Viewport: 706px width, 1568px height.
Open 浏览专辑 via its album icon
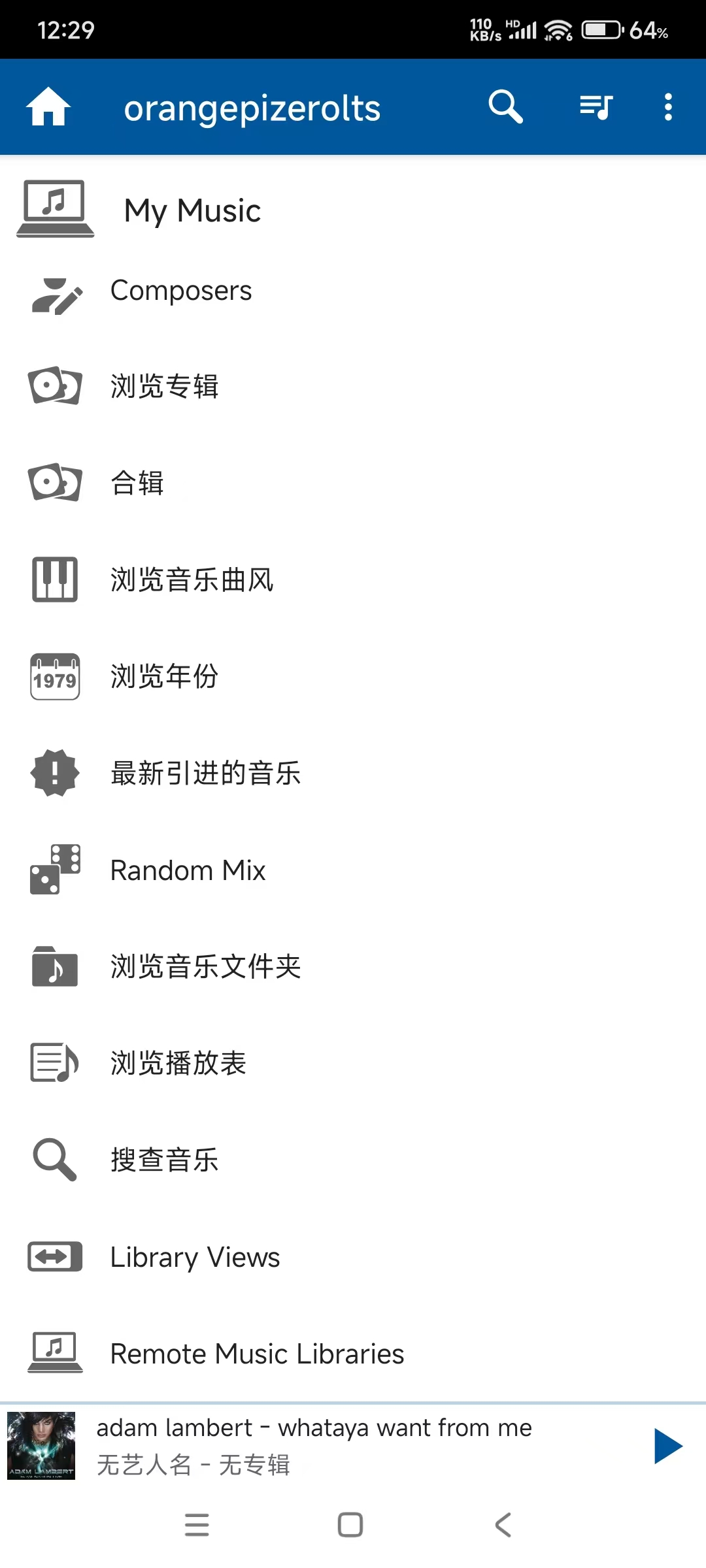point(54,386)
